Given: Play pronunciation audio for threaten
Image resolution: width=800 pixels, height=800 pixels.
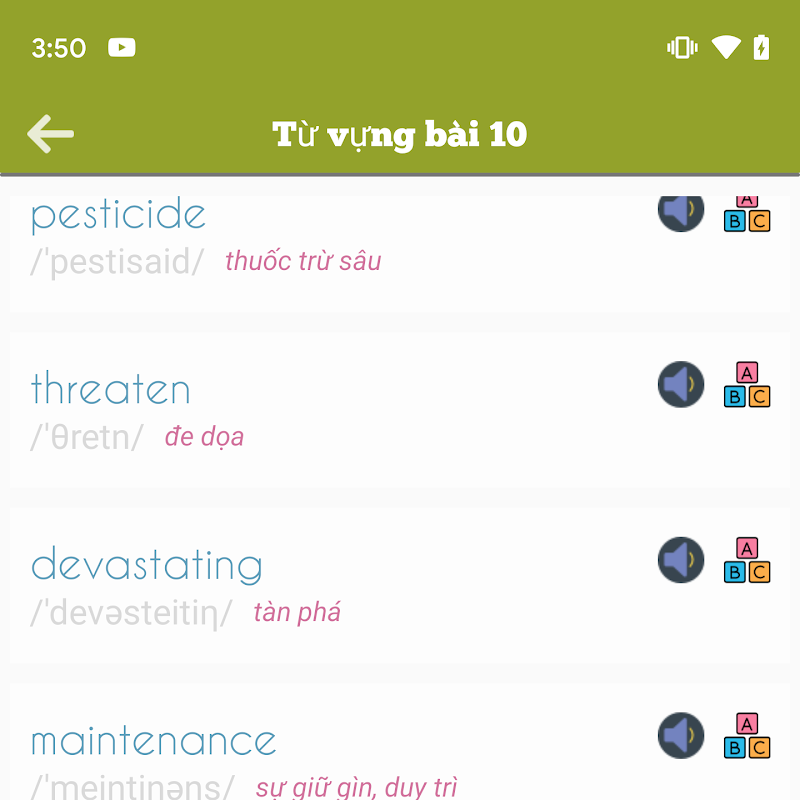Looking at the screenshot, I should pyautogui.click(x=681, y=384).
